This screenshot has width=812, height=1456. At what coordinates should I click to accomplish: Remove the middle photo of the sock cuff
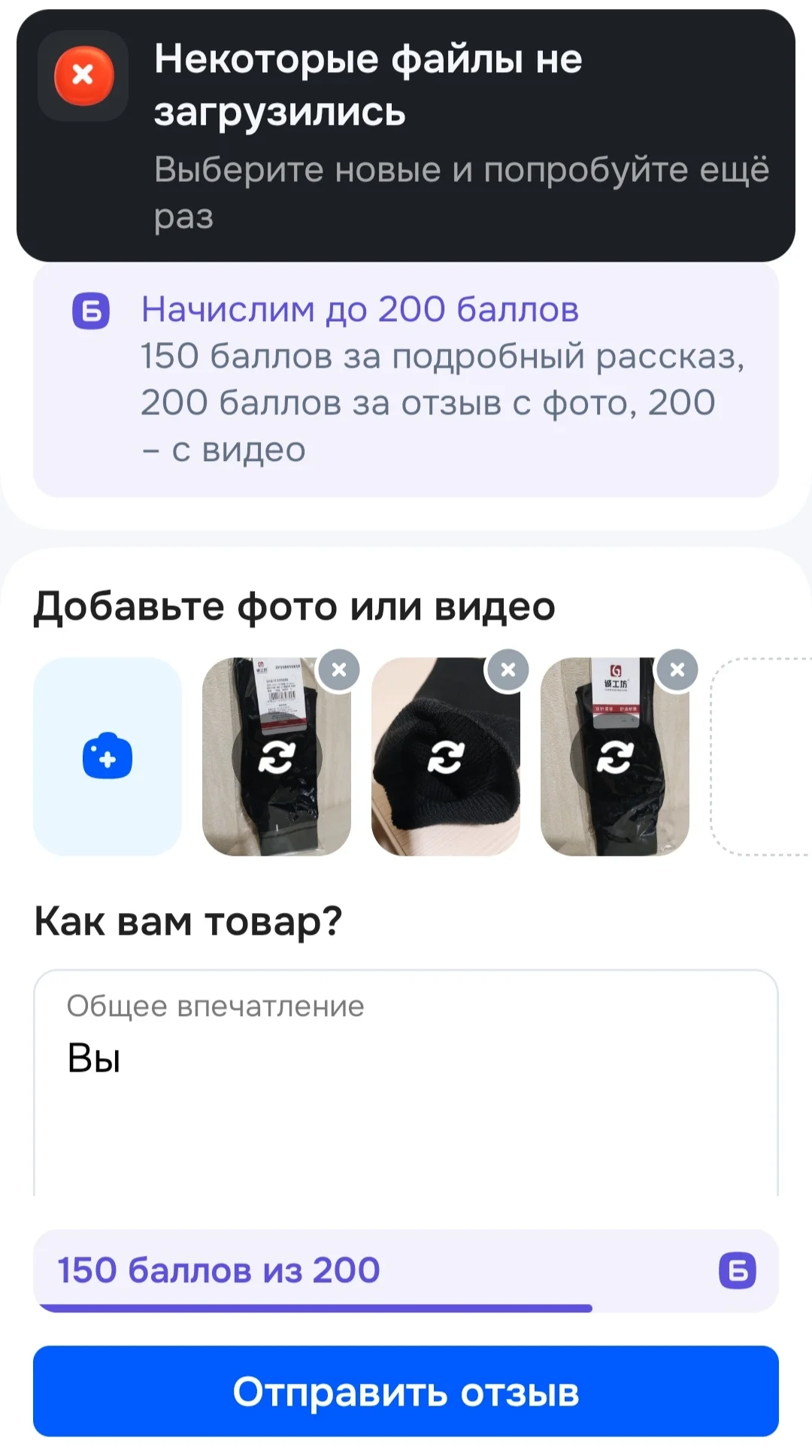click(x=508, y=670)
